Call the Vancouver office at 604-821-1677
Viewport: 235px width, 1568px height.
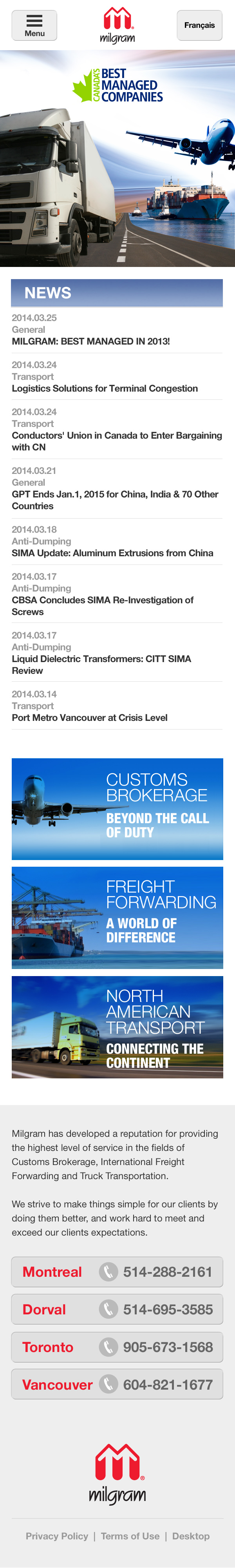tap(117, 1385)
